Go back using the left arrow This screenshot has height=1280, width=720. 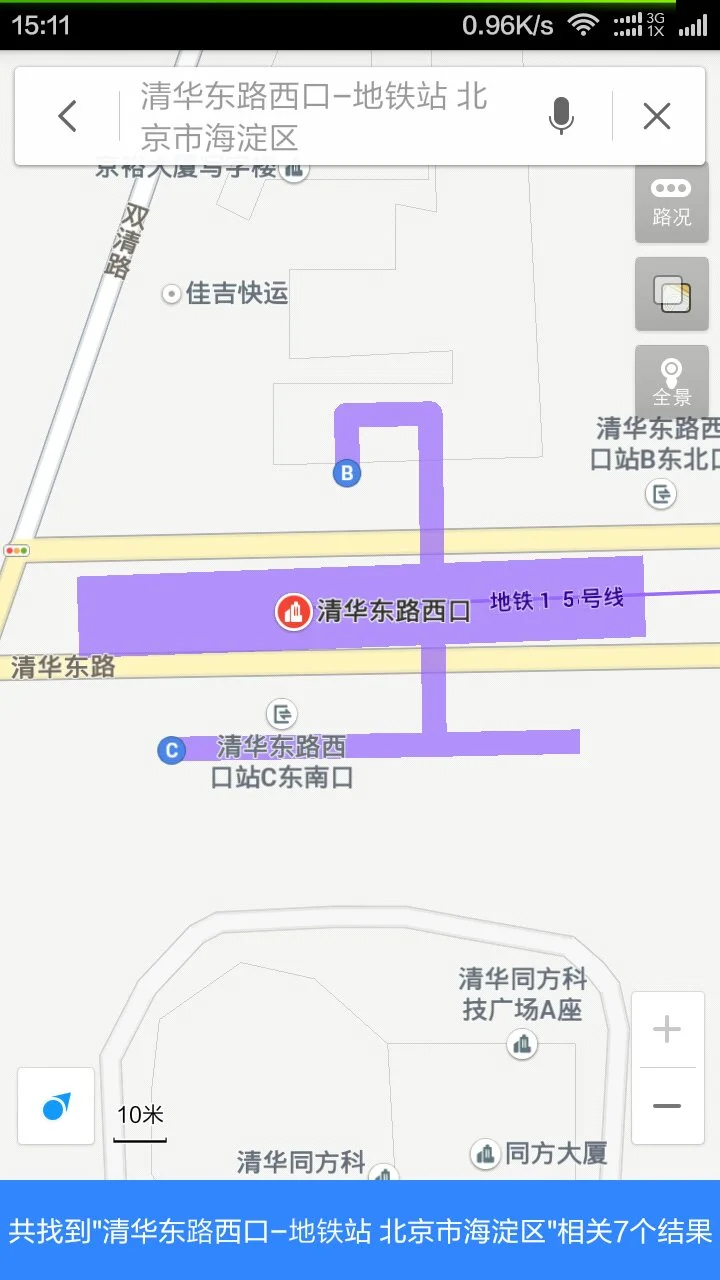pos(66,115)
